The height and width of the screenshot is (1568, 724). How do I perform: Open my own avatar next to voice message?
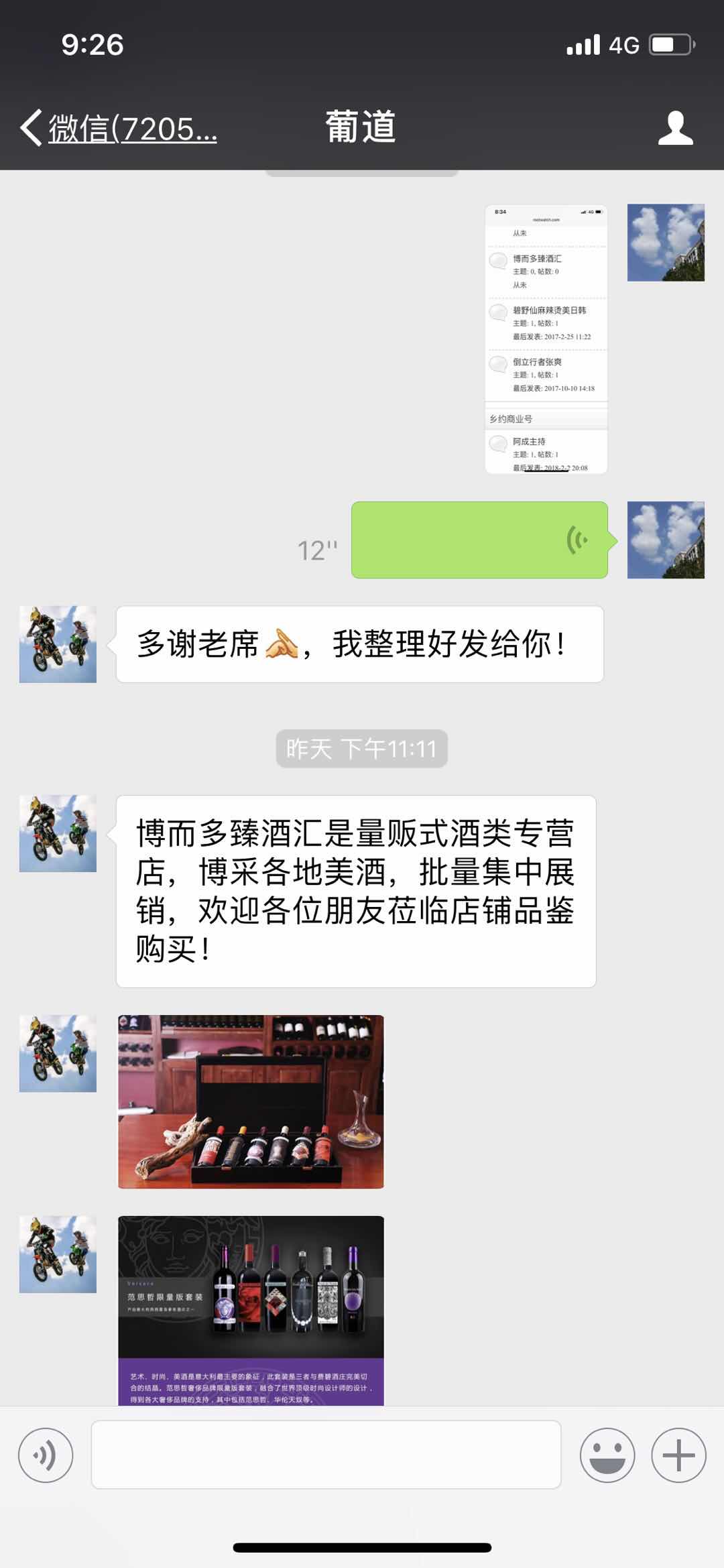coord(666,540)
